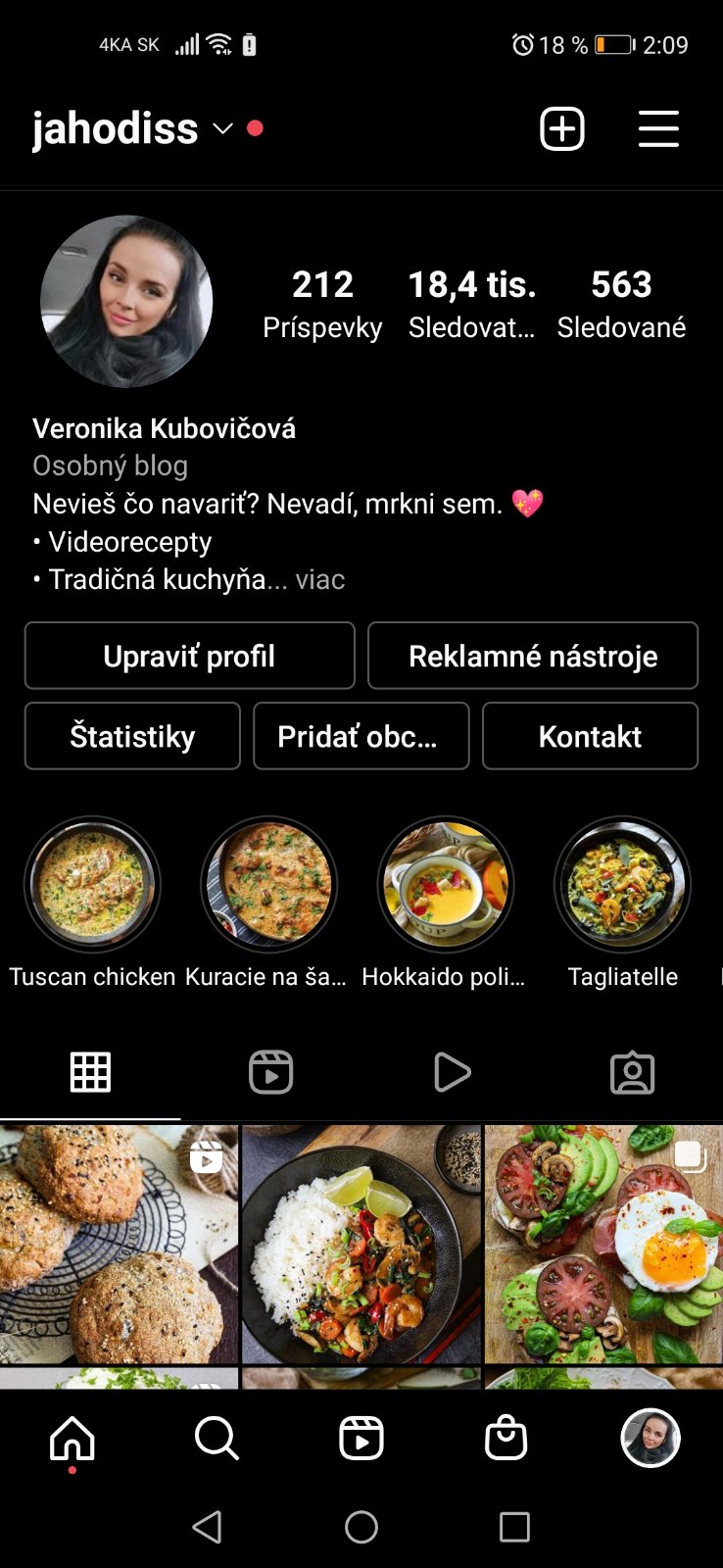View the Sledované following list
This screenshot has width=723, height=1568.
click(621, 304)
